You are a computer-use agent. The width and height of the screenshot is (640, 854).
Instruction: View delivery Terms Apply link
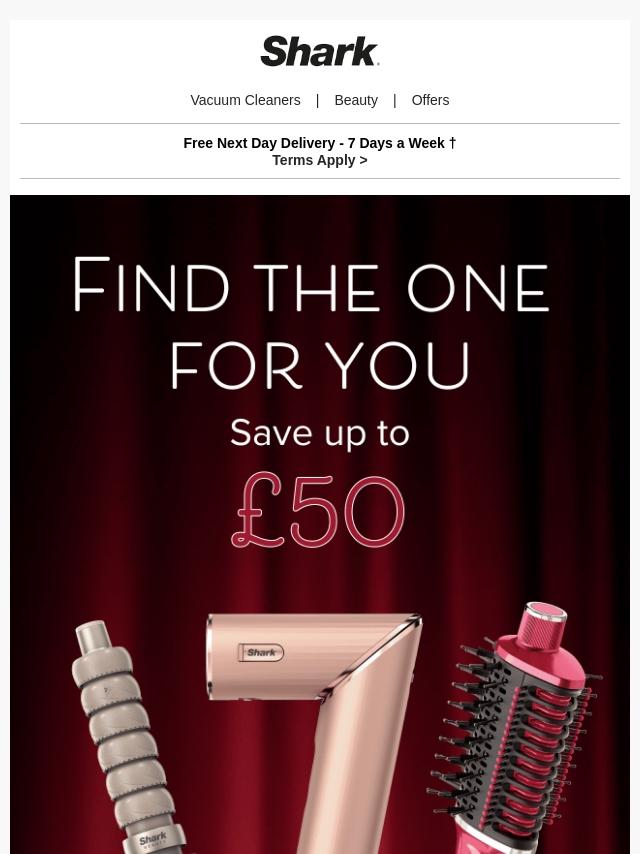319,160
